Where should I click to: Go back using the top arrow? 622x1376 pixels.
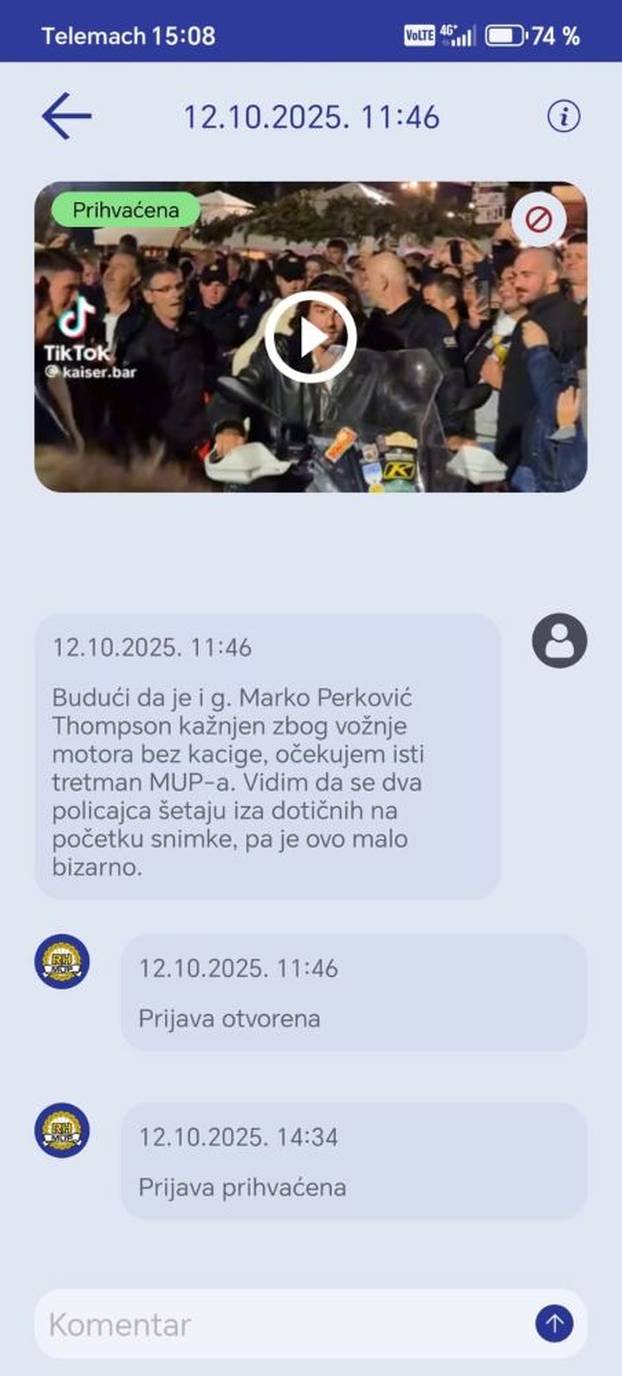pyautogui.click(x=66, y=117)
